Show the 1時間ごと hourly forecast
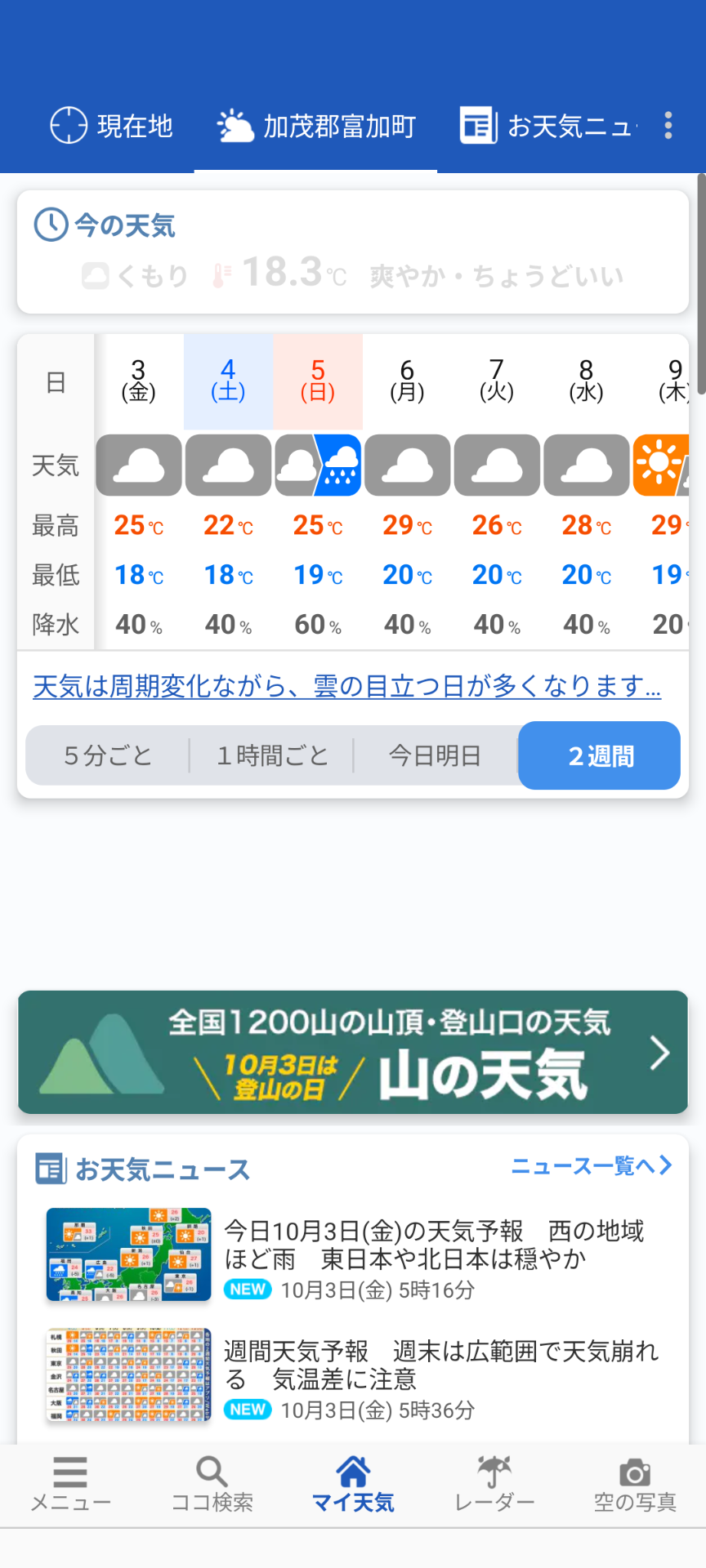 [x=272, y=755]
